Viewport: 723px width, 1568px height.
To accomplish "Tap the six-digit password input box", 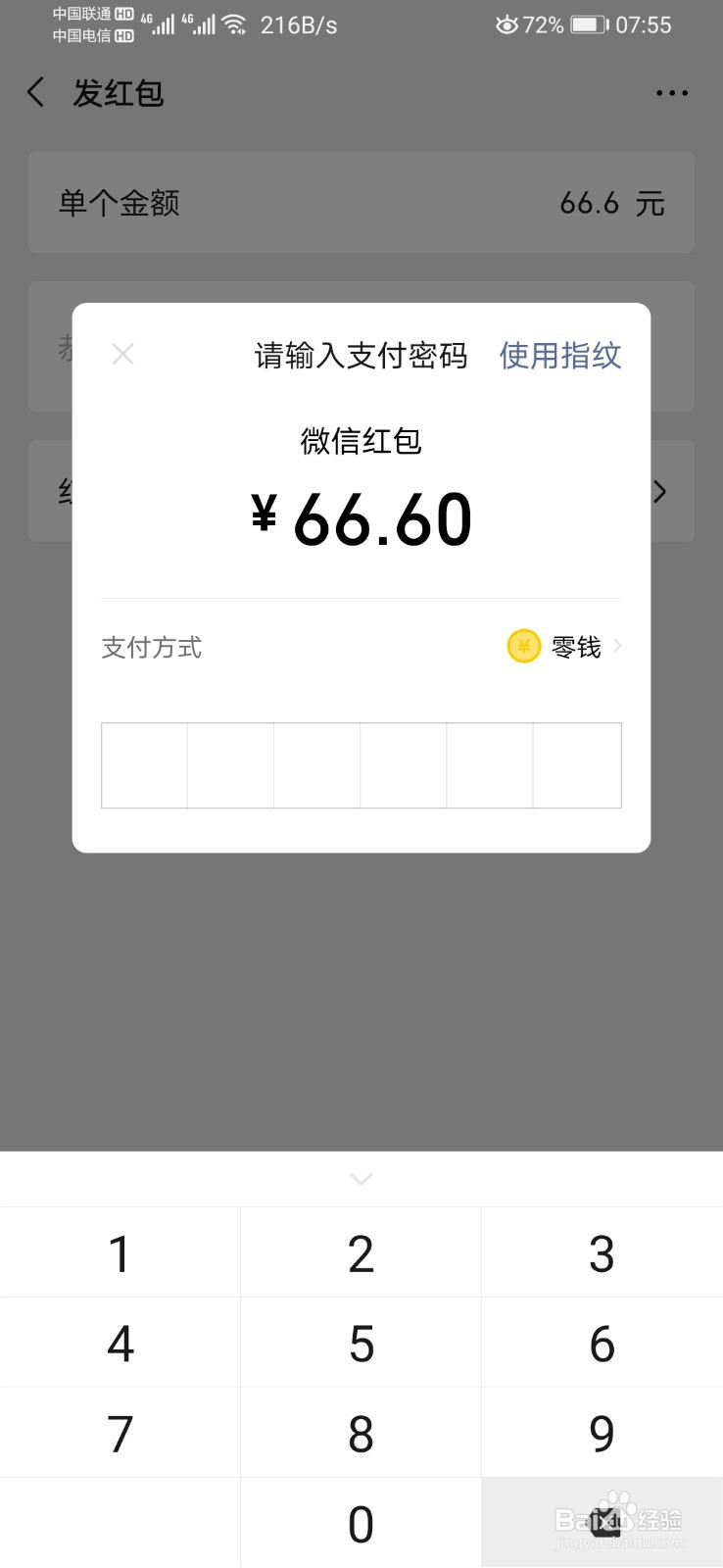I will [361, 765].
